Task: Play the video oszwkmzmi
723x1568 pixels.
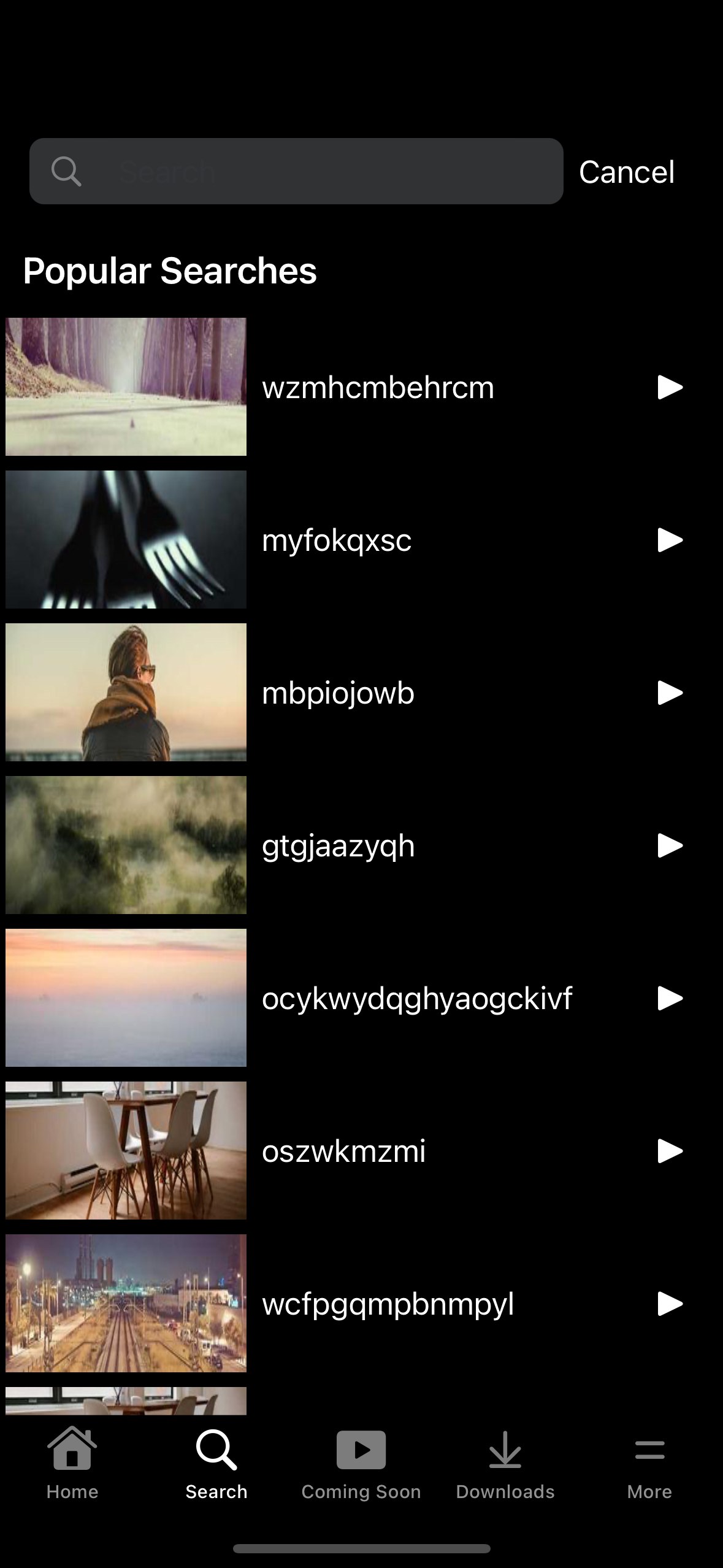Action: 671,1151
